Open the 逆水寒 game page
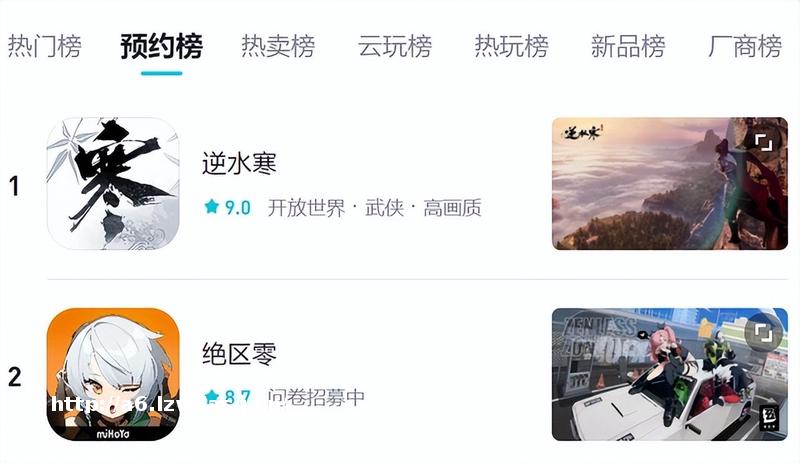This screenshot has height=463, width=800. click(240, 164)
